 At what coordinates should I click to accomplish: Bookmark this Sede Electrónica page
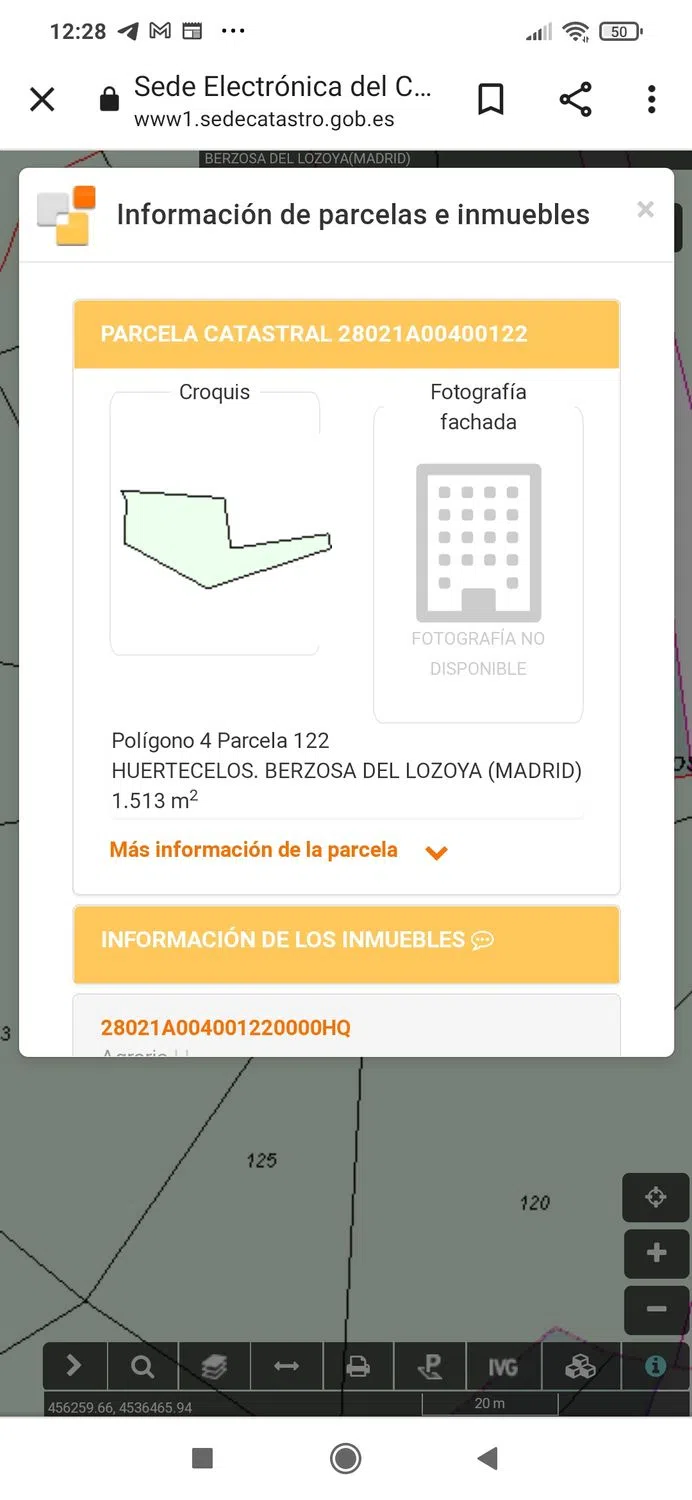click(490, 99)
